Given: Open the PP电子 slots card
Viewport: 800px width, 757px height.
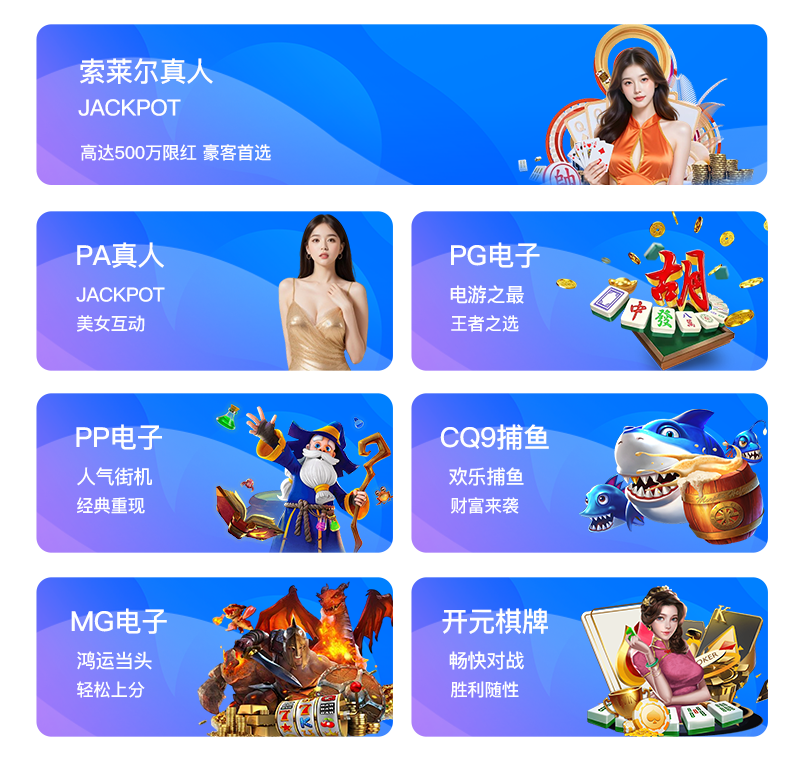Looking at the screenshot, I should (214, 472).
